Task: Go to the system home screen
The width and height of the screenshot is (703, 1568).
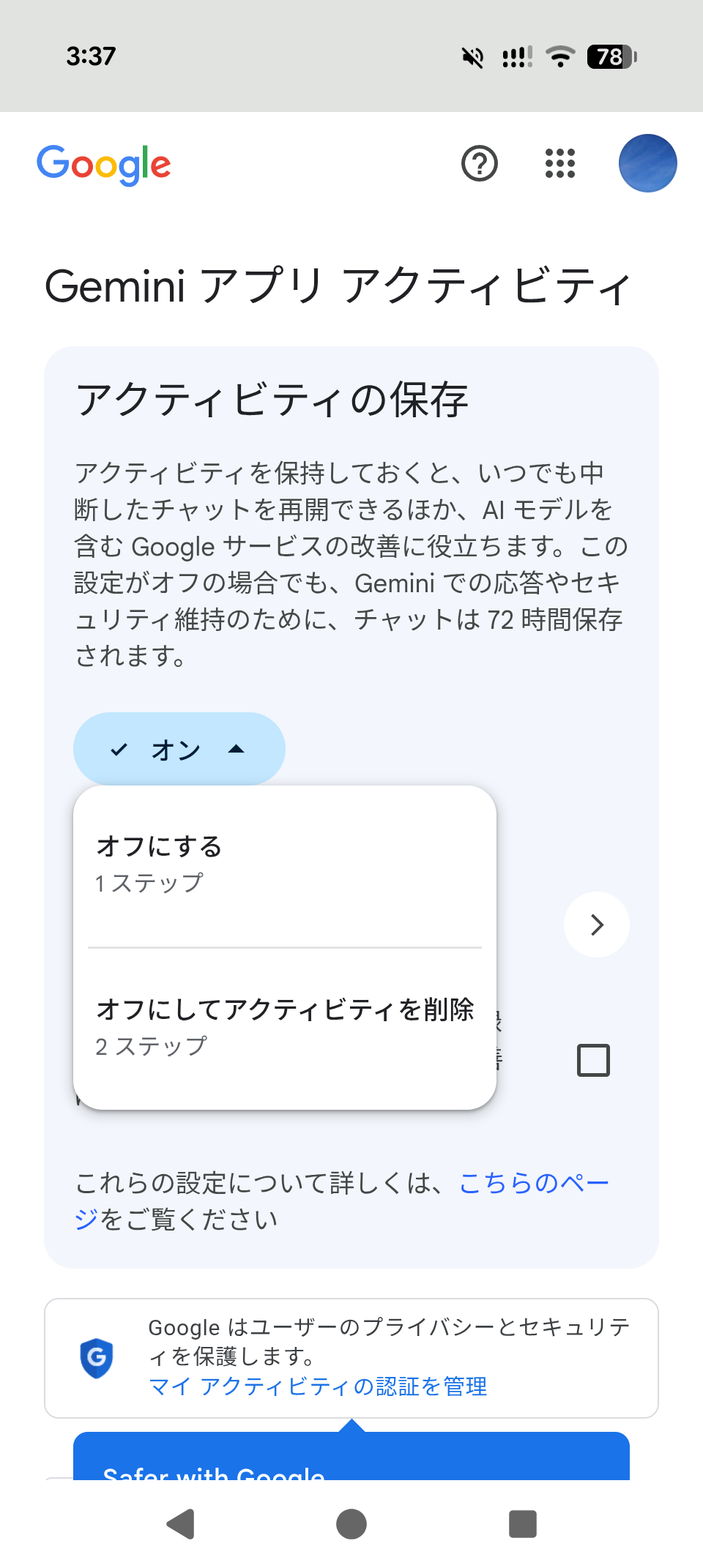Action: pyautogui.click(x=351, y=1524)
